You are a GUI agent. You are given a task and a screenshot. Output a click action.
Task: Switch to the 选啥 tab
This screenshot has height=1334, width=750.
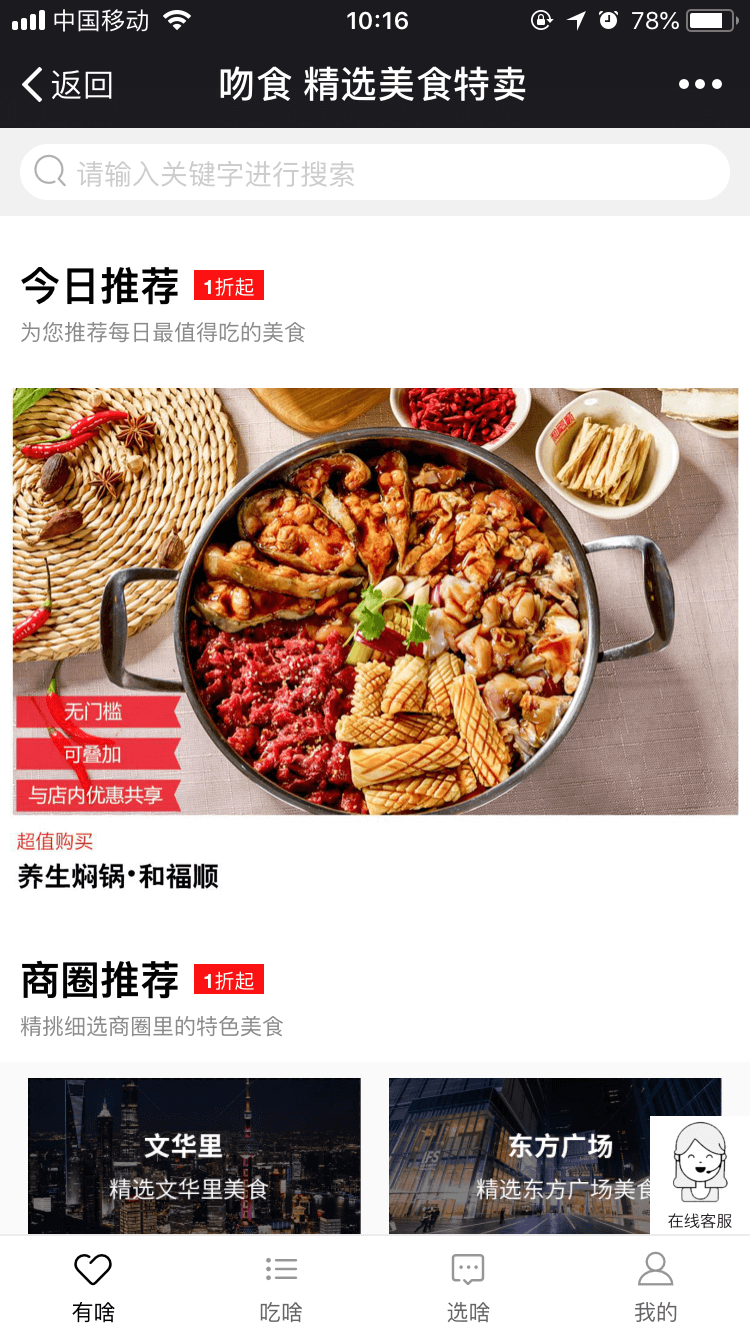(x=468, y=1286)
